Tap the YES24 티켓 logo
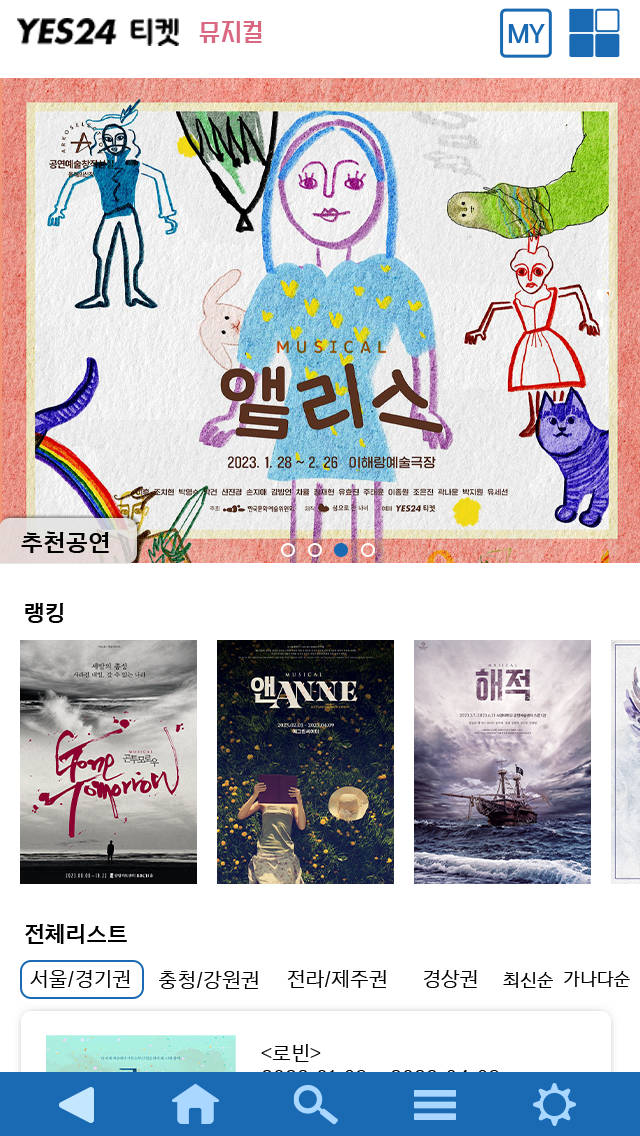The height and width of the screenshot is (1136, 640). [98, 32]
